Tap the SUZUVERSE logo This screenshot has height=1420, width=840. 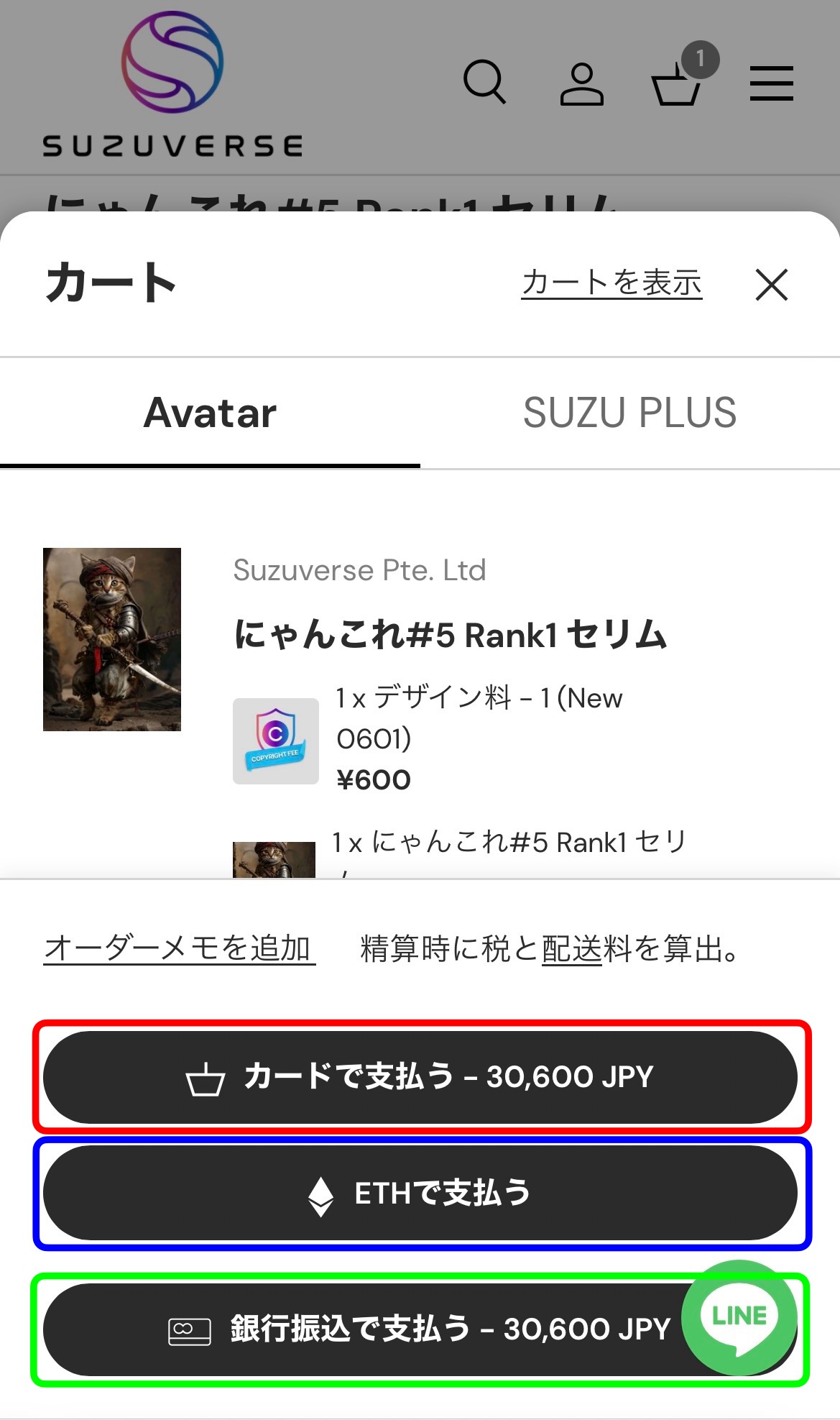click(x=172, y=79)
